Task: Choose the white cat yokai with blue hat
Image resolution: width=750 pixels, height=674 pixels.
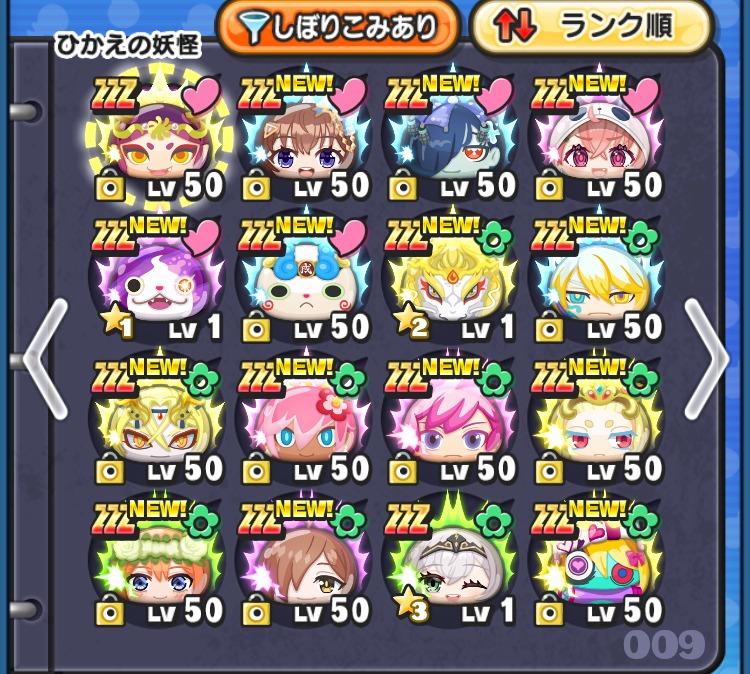Action: 303,282
